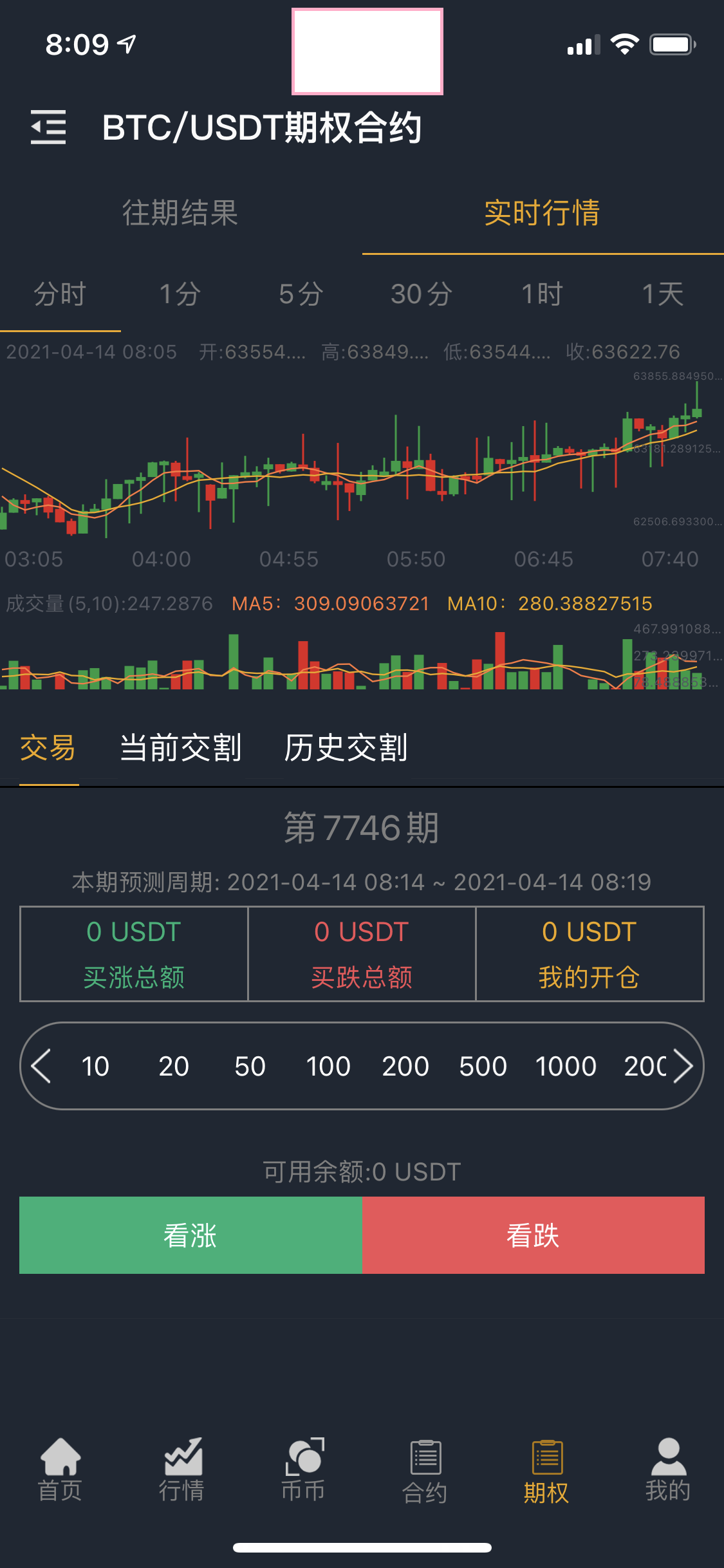Go to the 首页 home tab

click(60, 1470)
